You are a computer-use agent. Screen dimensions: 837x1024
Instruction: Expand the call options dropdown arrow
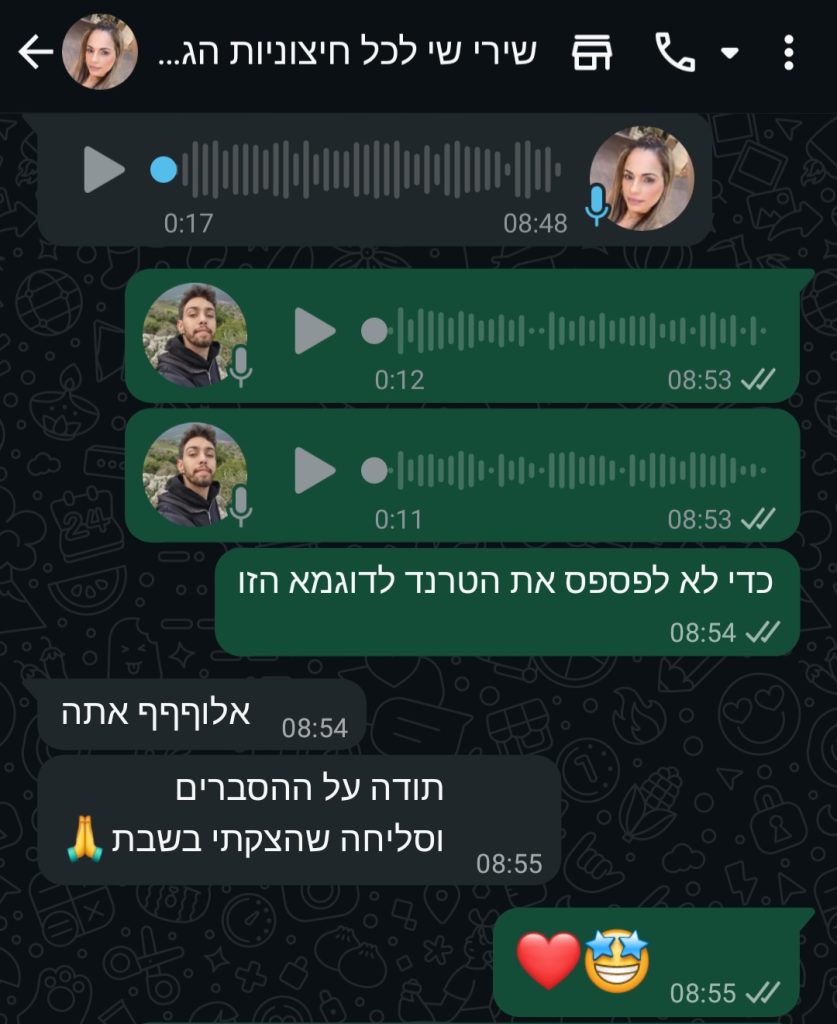(730, 53)
